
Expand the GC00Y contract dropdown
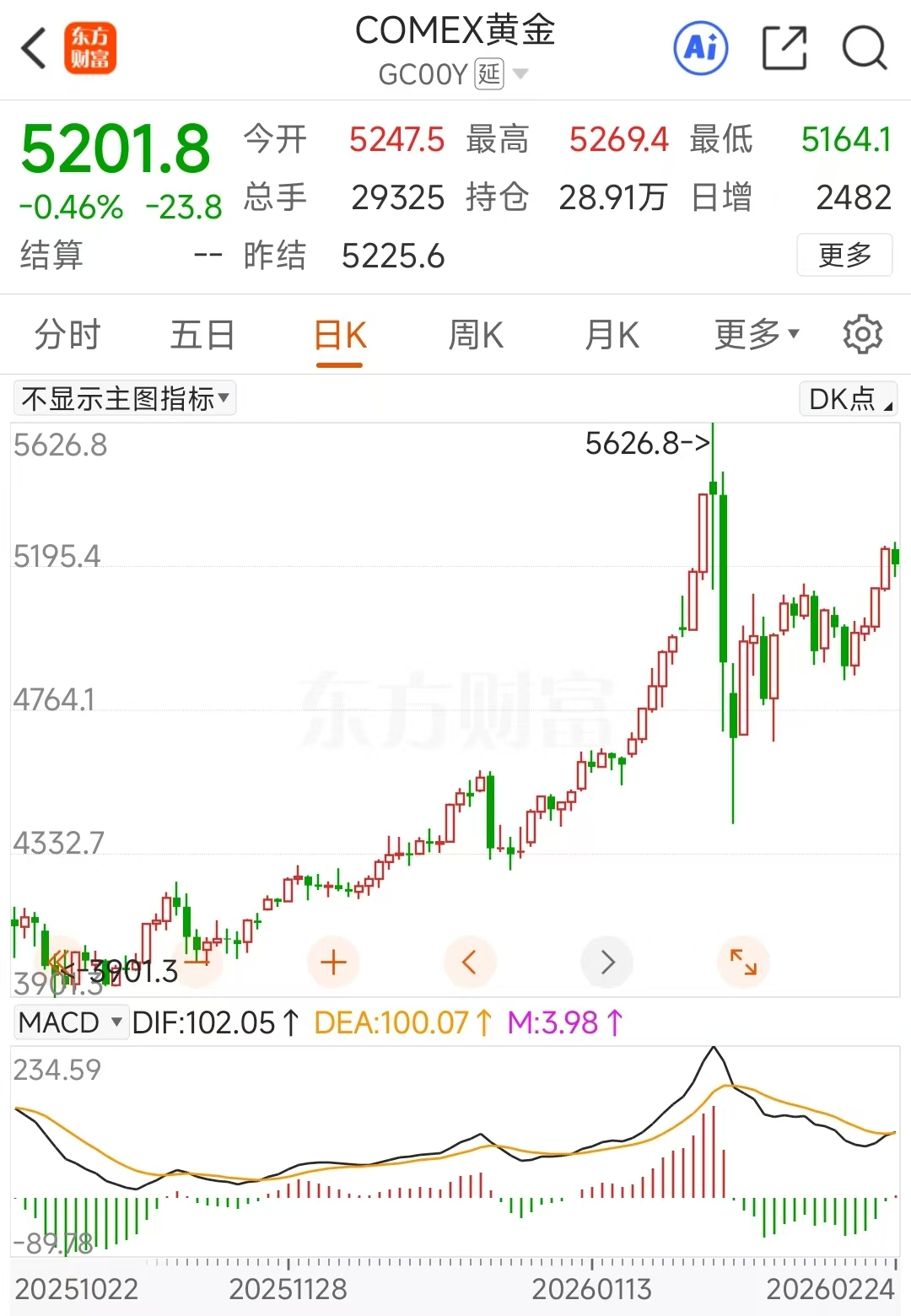pos(520,74)
